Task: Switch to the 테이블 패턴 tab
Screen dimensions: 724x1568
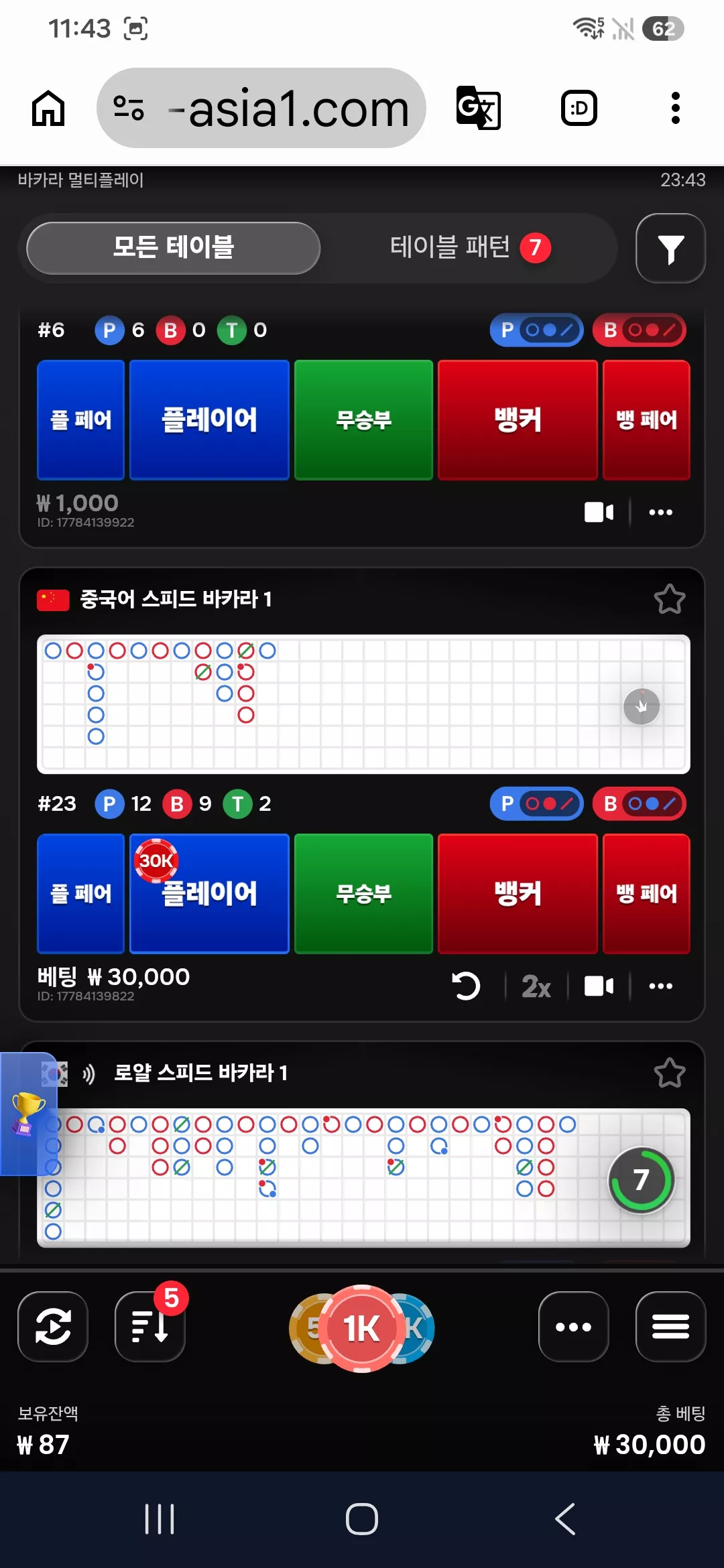Action: (x=469, y=247)
